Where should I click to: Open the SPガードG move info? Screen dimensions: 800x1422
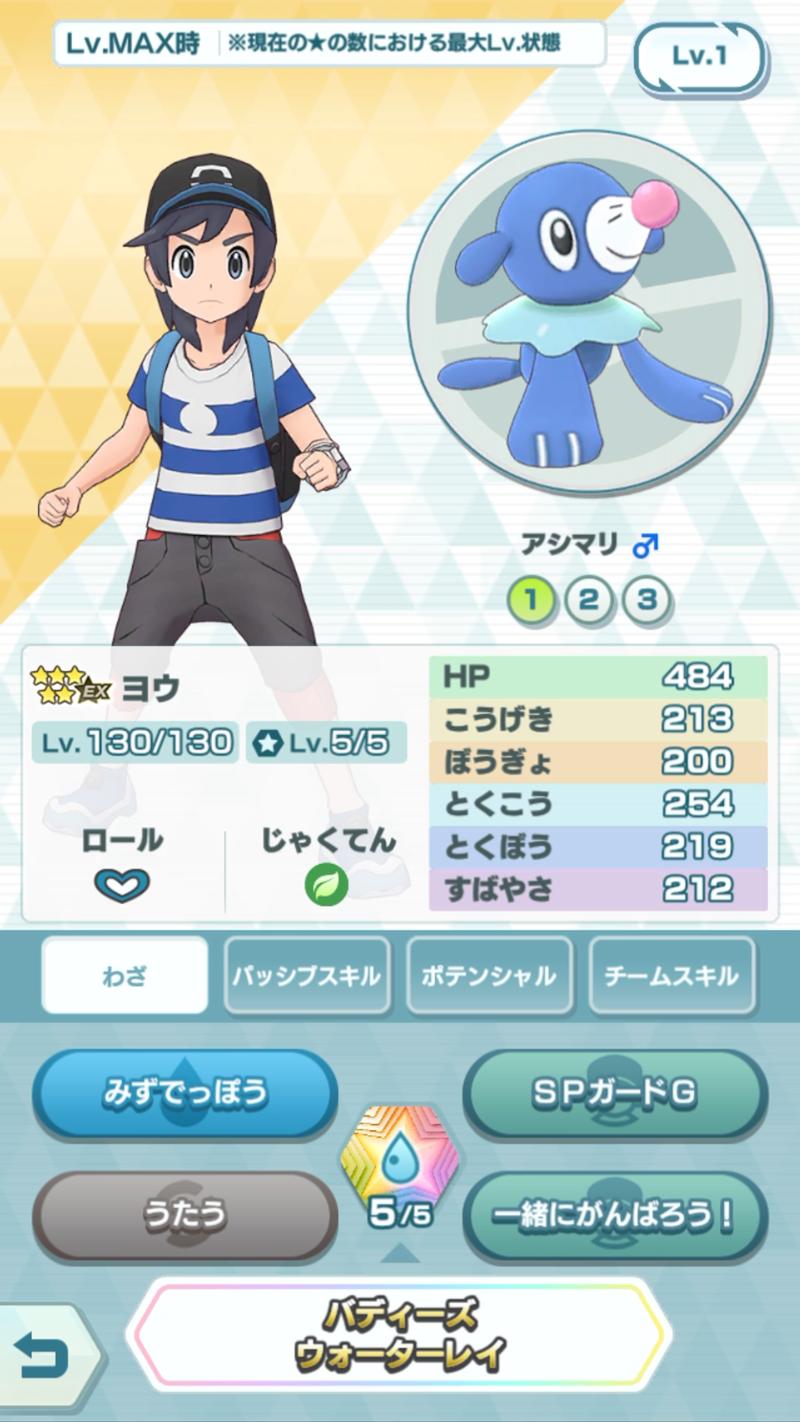(614, 1094)
